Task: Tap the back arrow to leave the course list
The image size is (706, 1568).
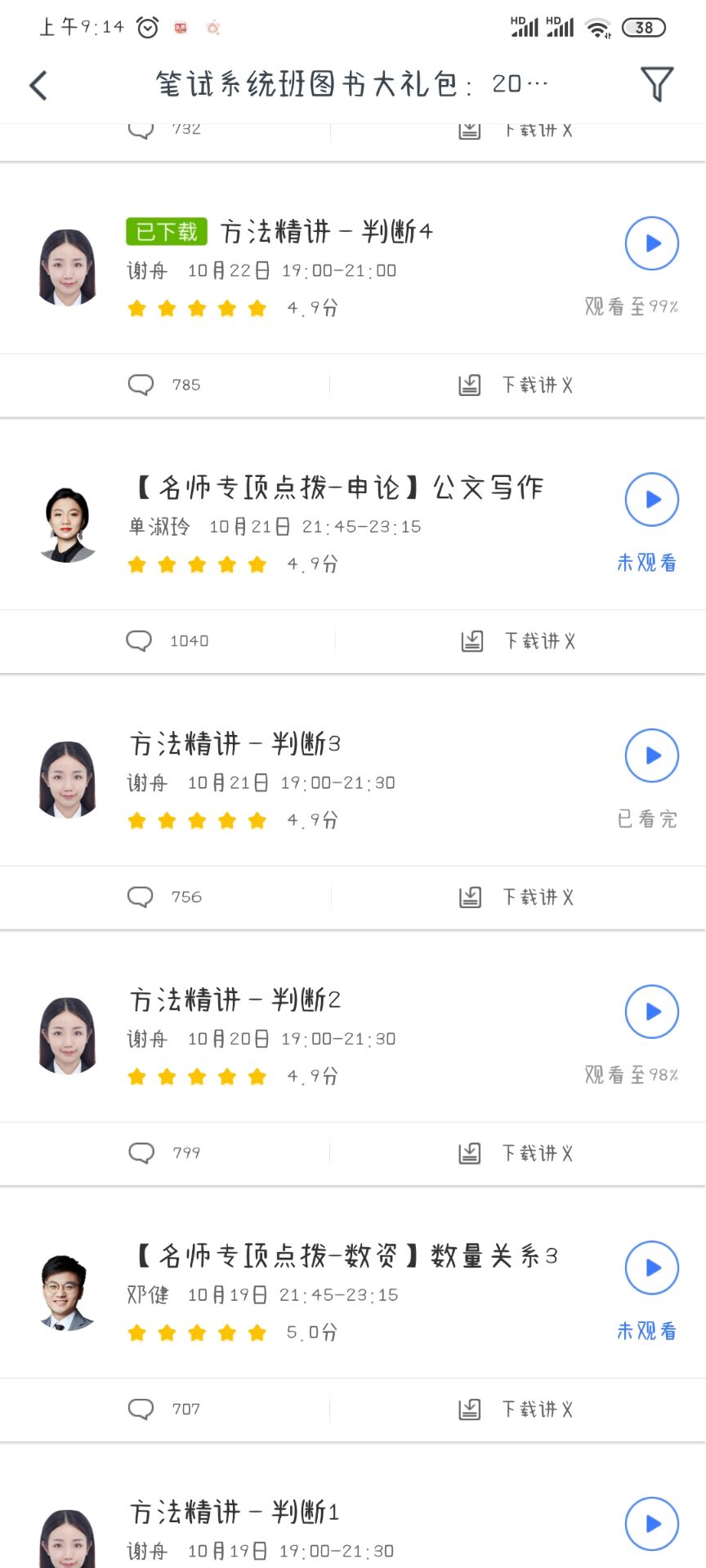Action: pyautogui.click(x=38, y=84)
